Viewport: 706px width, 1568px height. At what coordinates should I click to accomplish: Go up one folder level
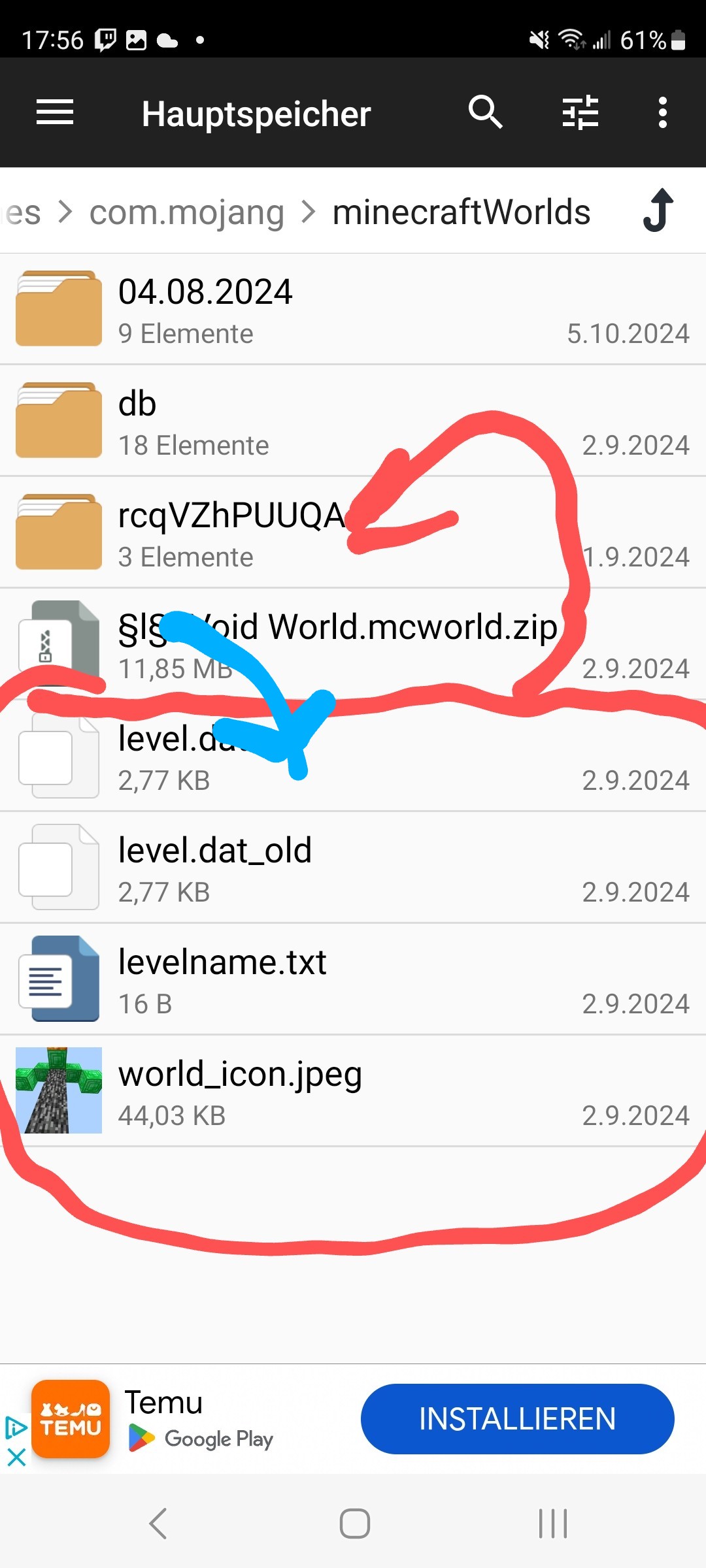[658, 211]
